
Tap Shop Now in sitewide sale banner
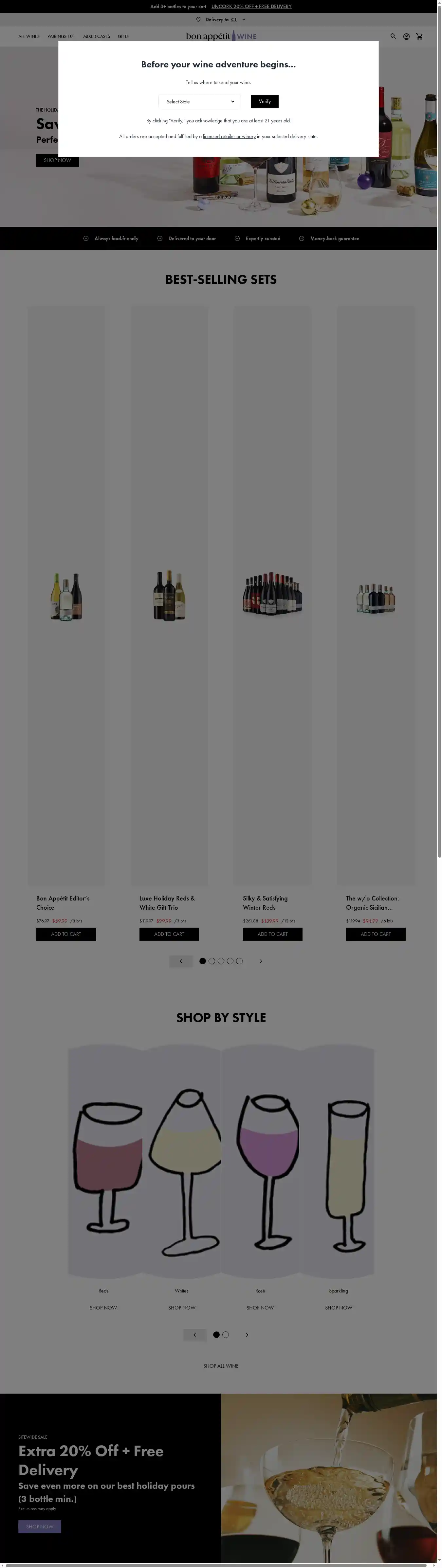(x=40, y=1526)
